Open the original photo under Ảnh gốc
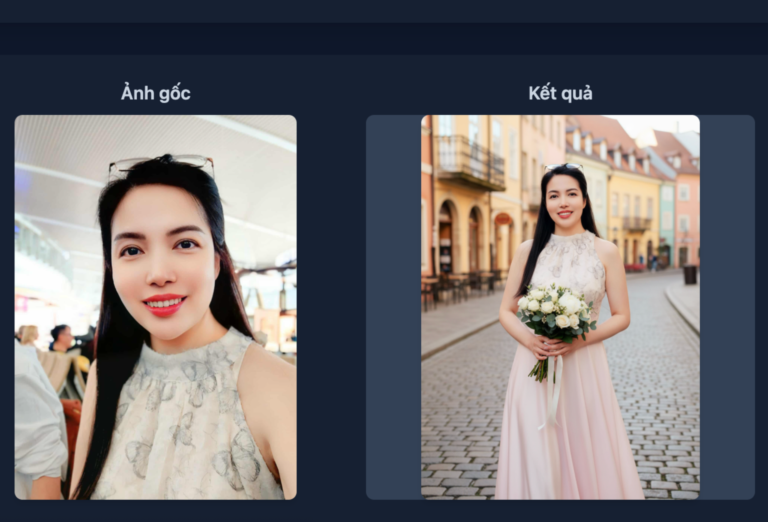This screenshot has height=522, width=768. click(x=155, y=307)
